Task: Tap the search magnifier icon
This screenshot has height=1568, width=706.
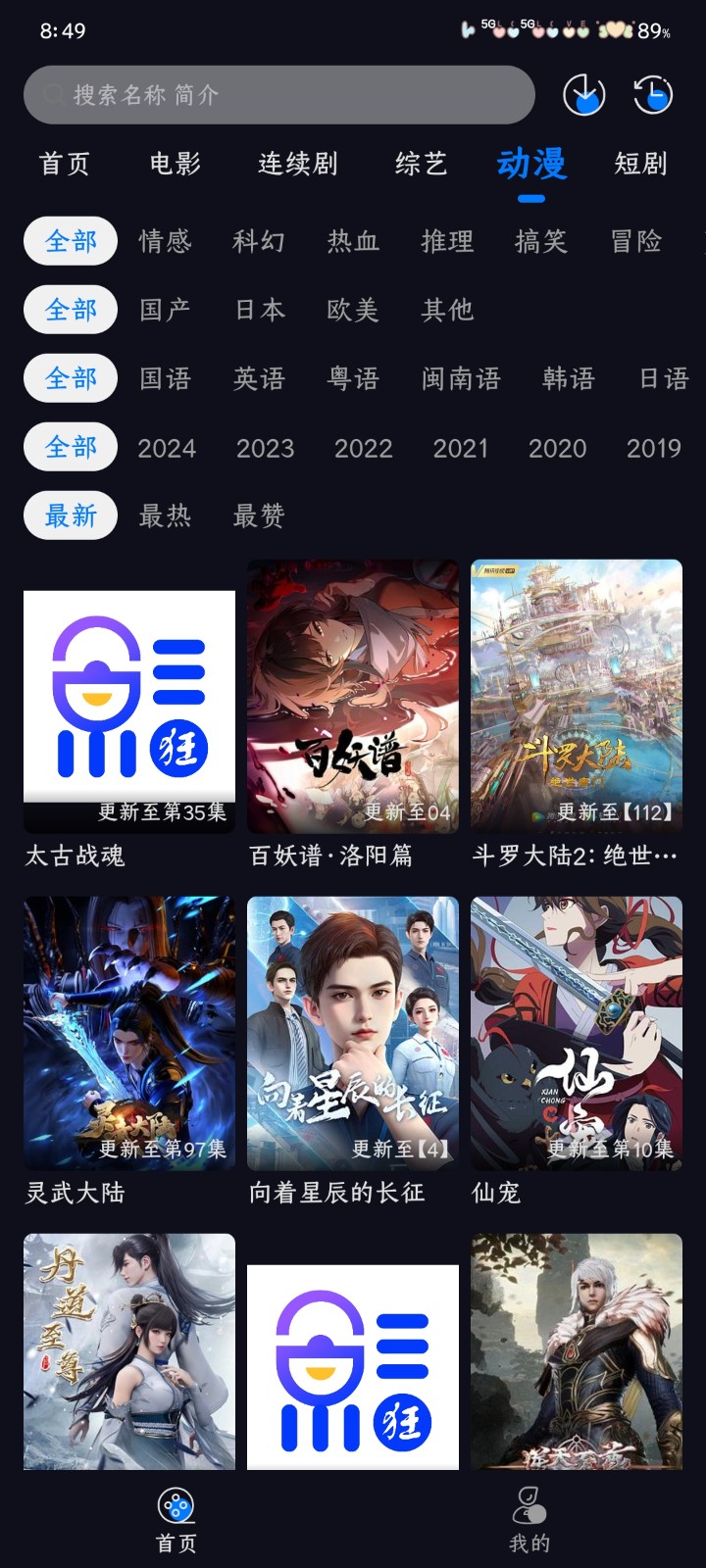Action: [54, 95]
